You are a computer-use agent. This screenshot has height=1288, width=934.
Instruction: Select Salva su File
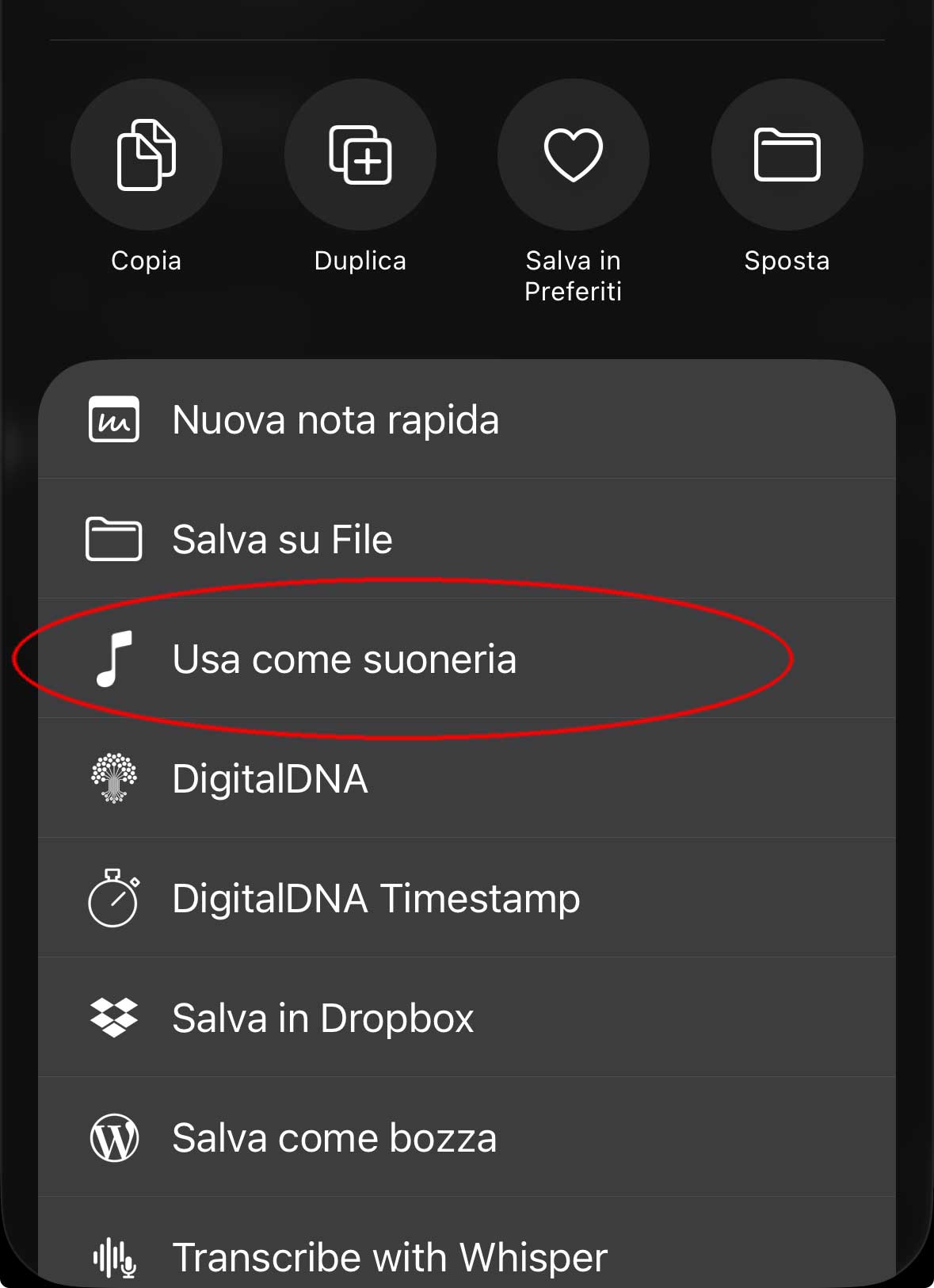pyautogui.click(x=466, y=539)
